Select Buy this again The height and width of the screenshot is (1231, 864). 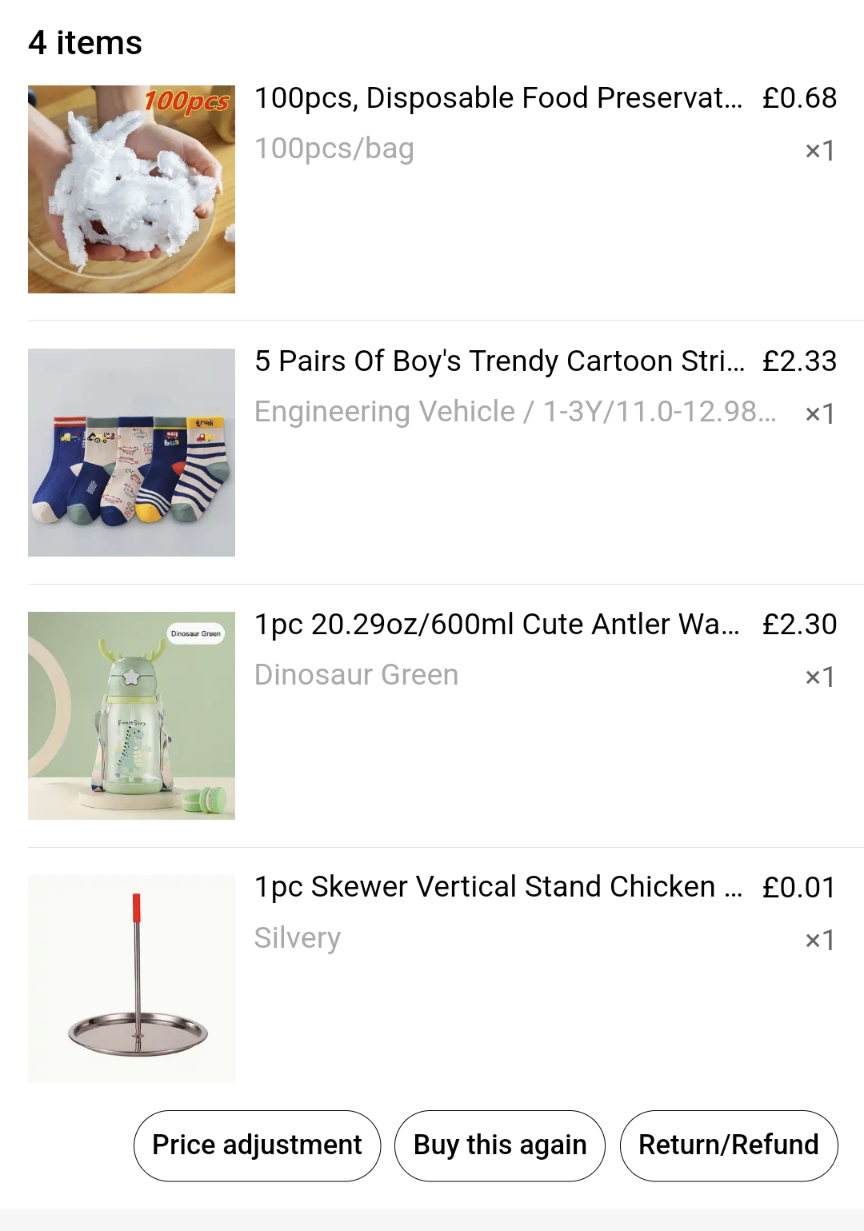click(x=500, y=1145)
